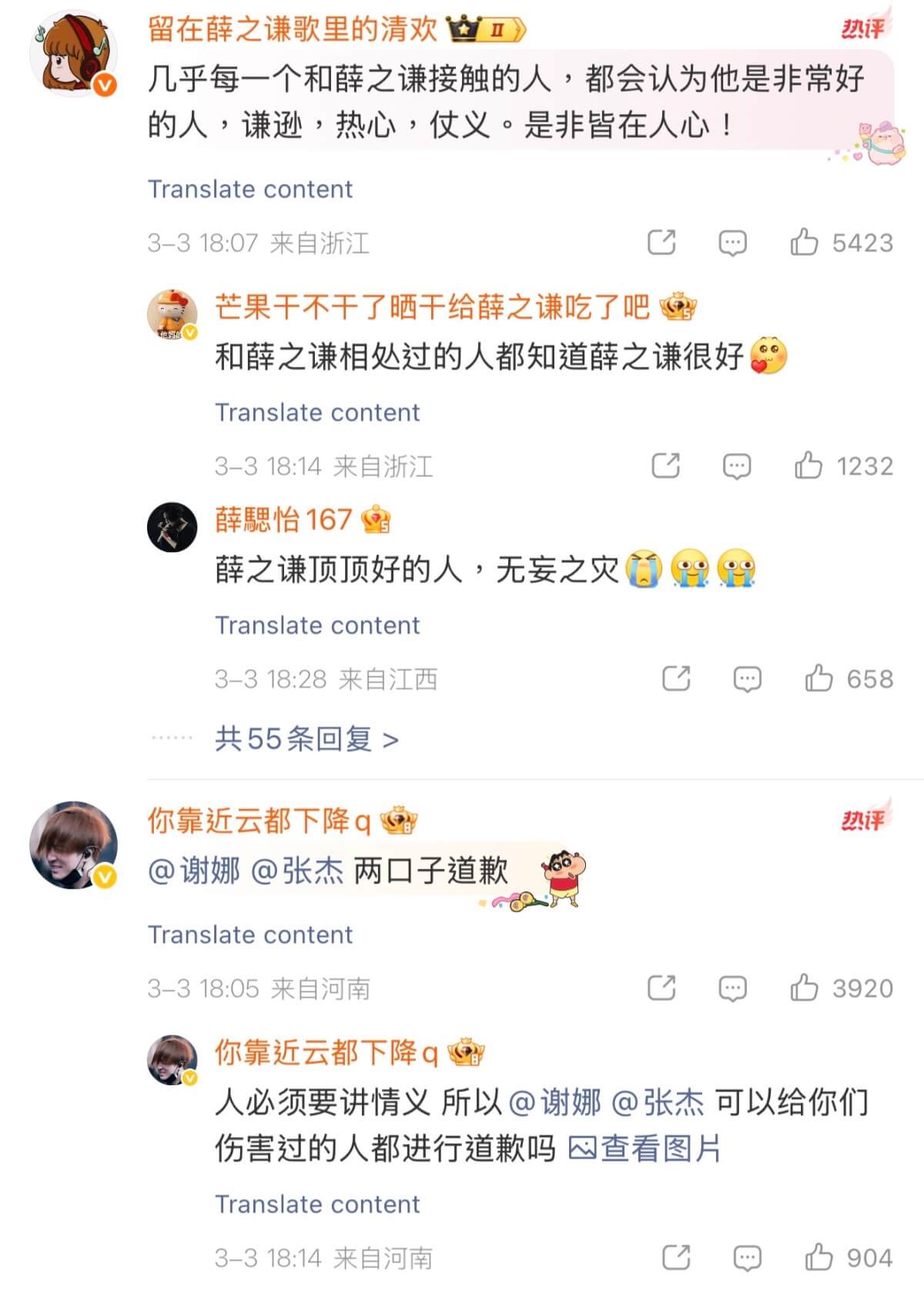The height and width of the screenshot is (1291, 924).
Task: Reply to the comment with 5423 likes
Action: click(x=731, y=243)
